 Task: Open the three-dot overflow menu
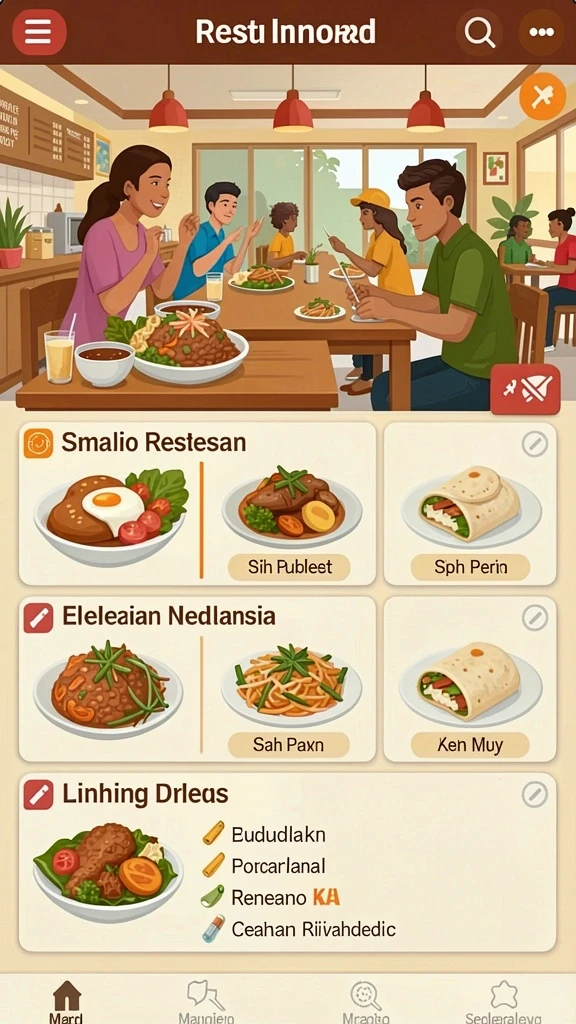[x=541, y=31]
